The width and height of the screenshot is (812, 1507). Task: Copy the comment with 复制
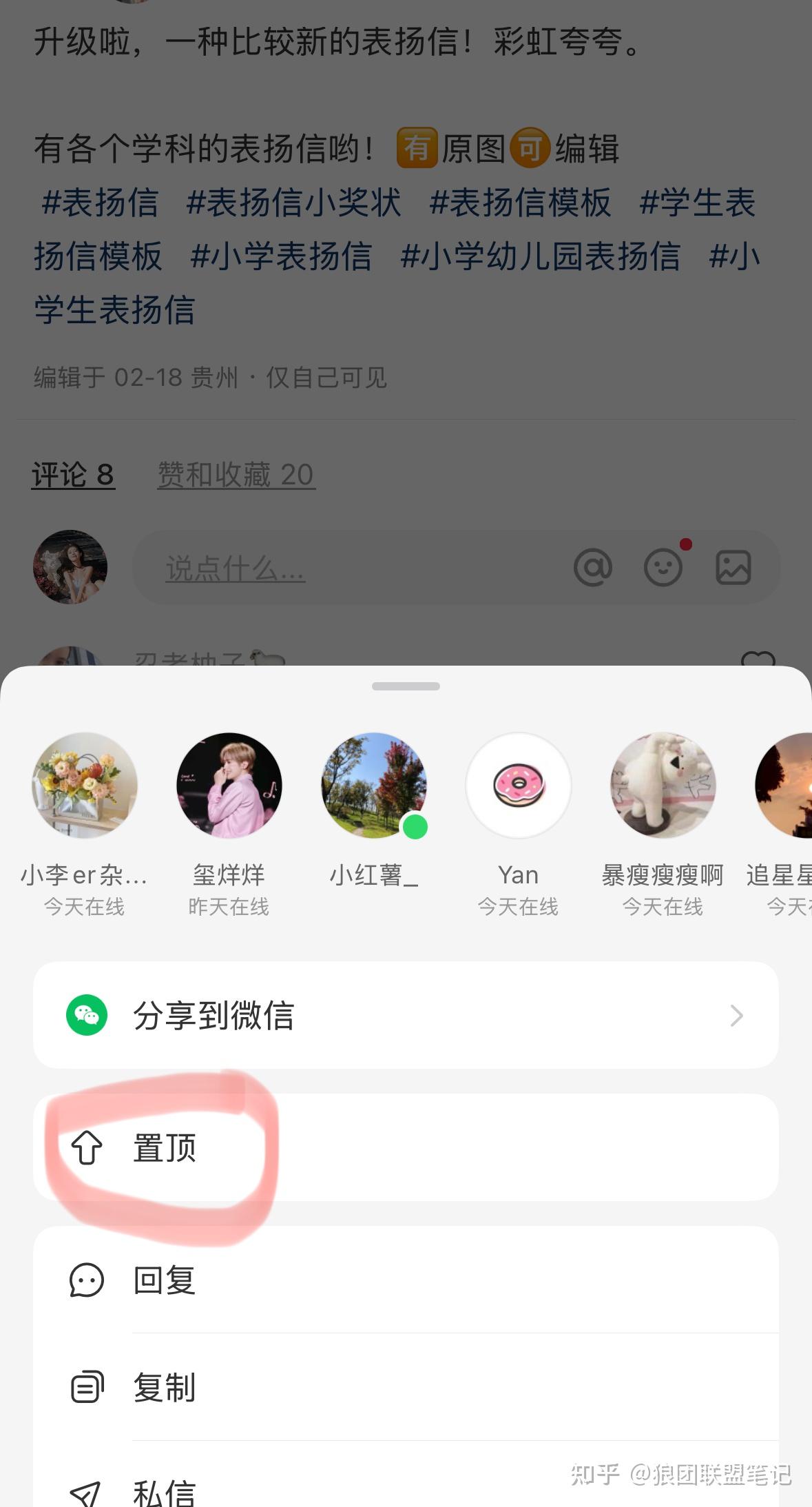[406, 1387]
